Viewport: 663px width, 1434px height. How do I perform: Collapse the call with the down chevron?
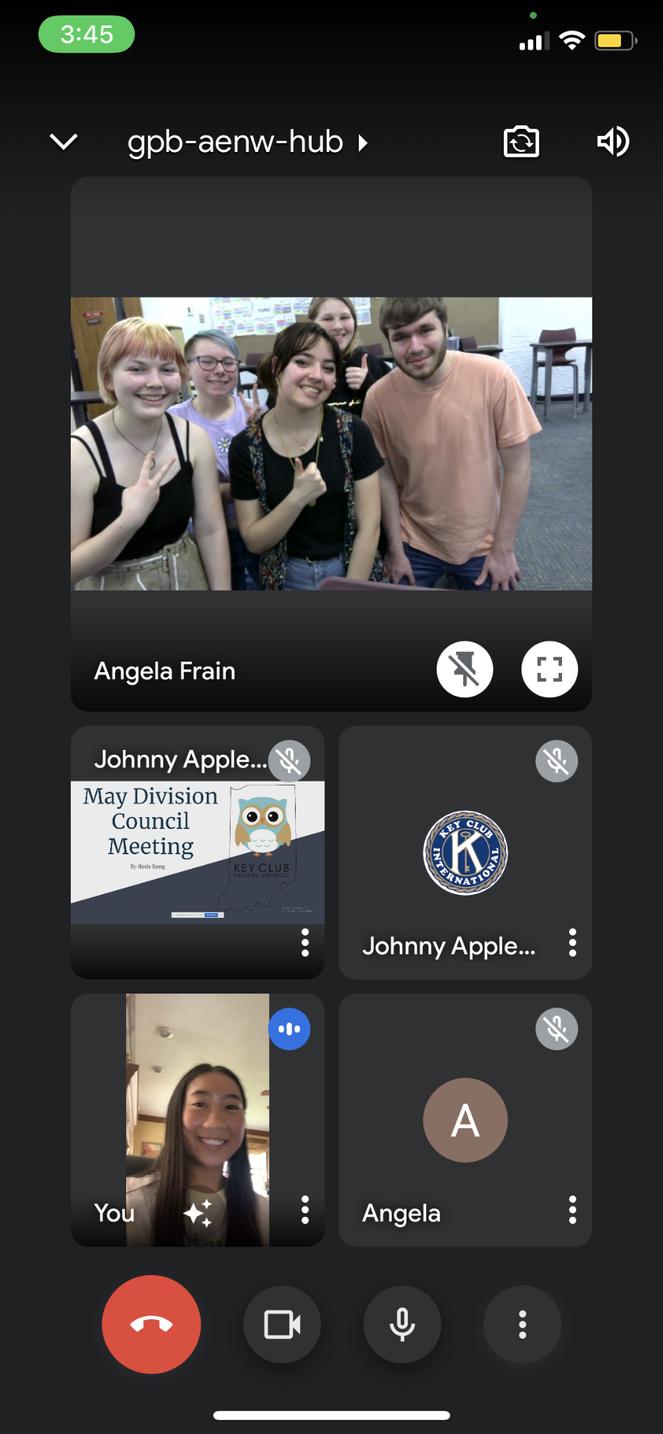click(63, 142)
